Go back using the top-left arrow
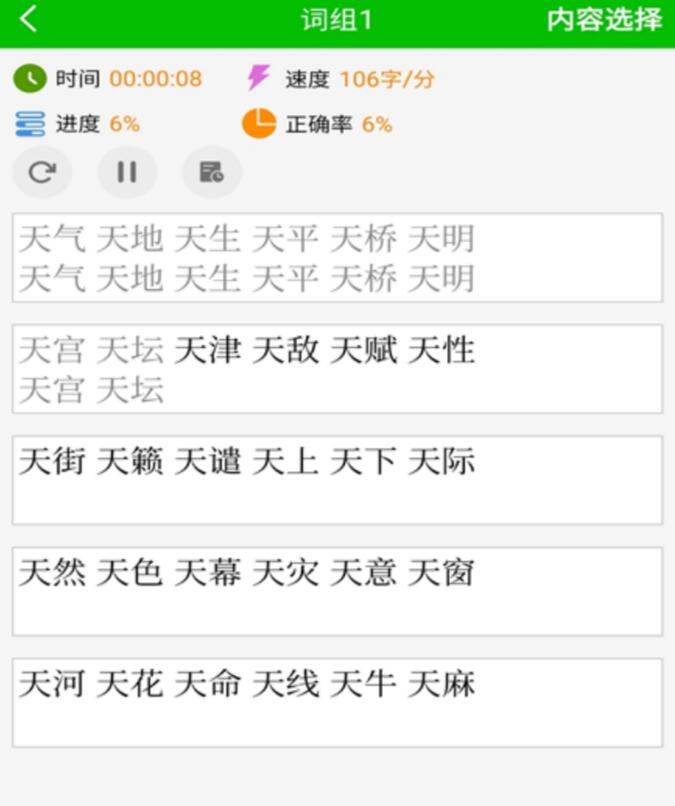675x806 pixels. pos(29,19)
